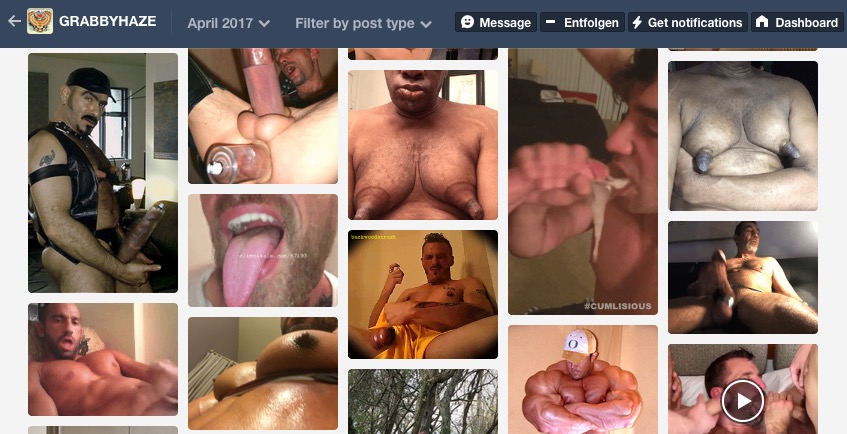
Task: Enable Get notifications for this blog
Action: point(688,22)
